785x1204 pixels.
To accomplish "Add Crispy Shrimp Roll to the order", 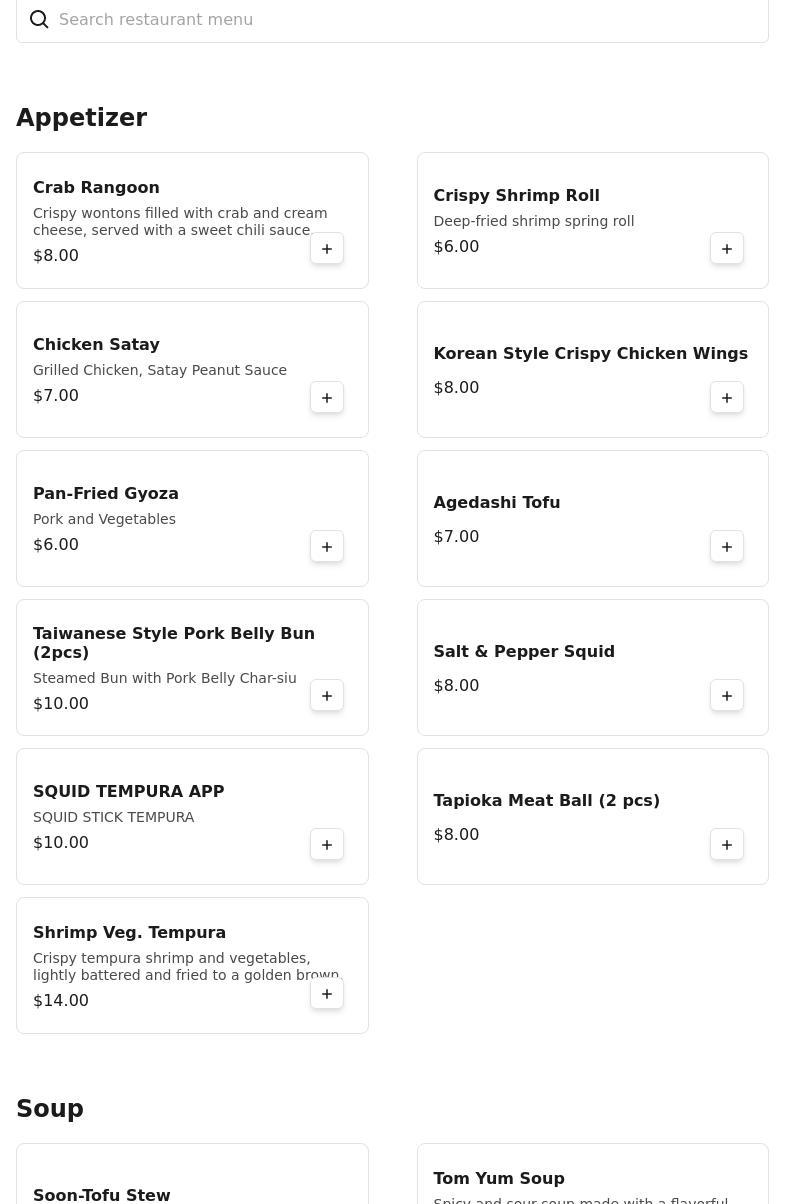I will point(727,249).
